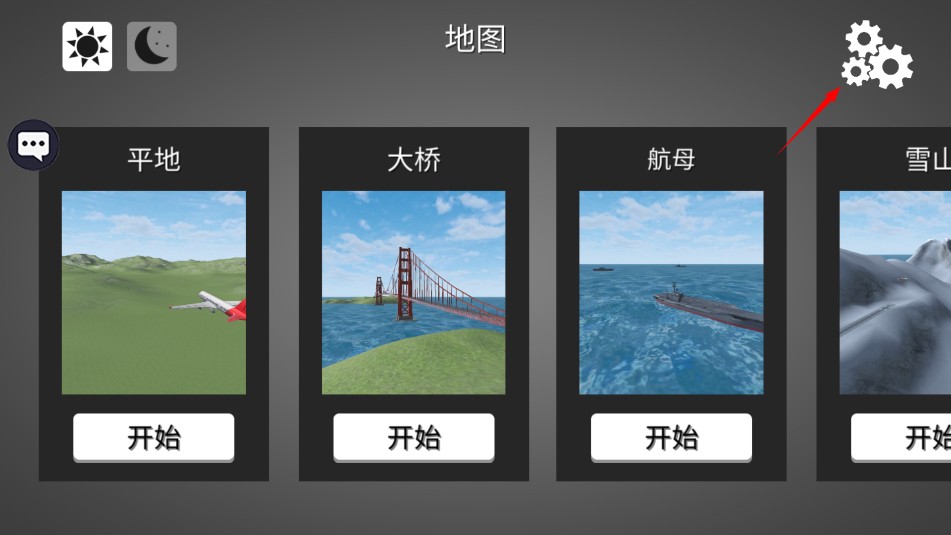The image size is (951, 535).
Task: Open the settings gears
Action: [x=876, y=56]
